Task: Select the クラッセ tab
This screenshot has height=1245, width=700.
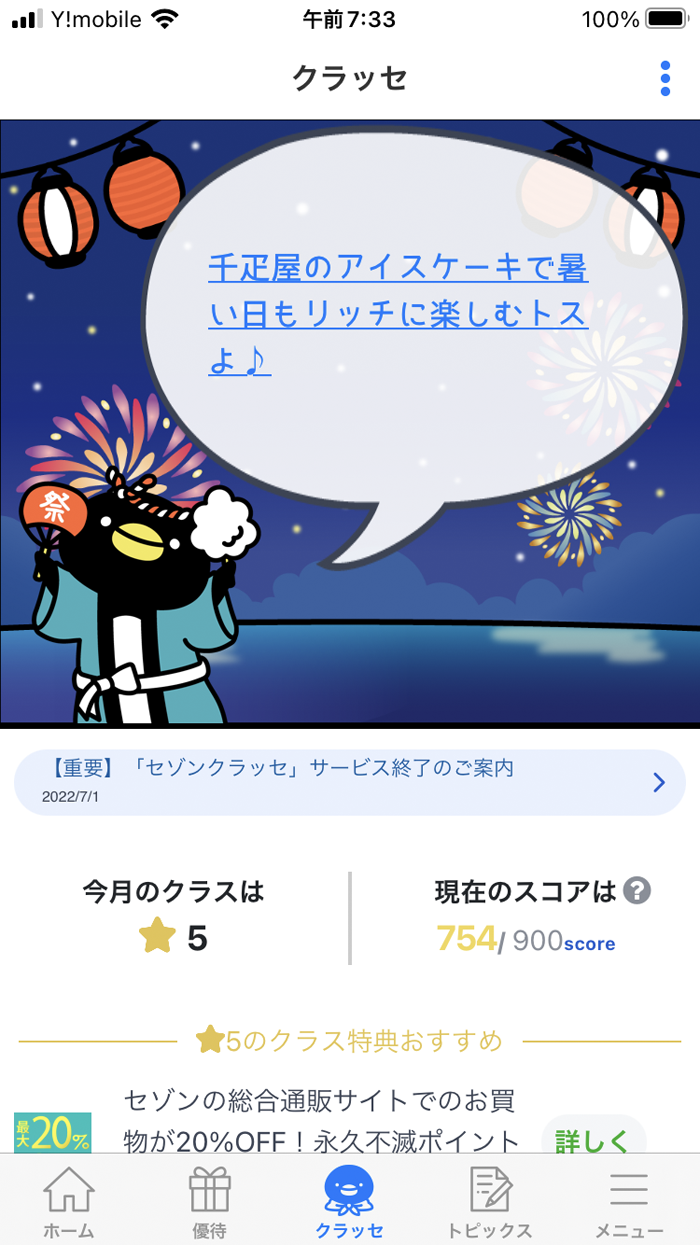Action: [x=350, y=1203]
